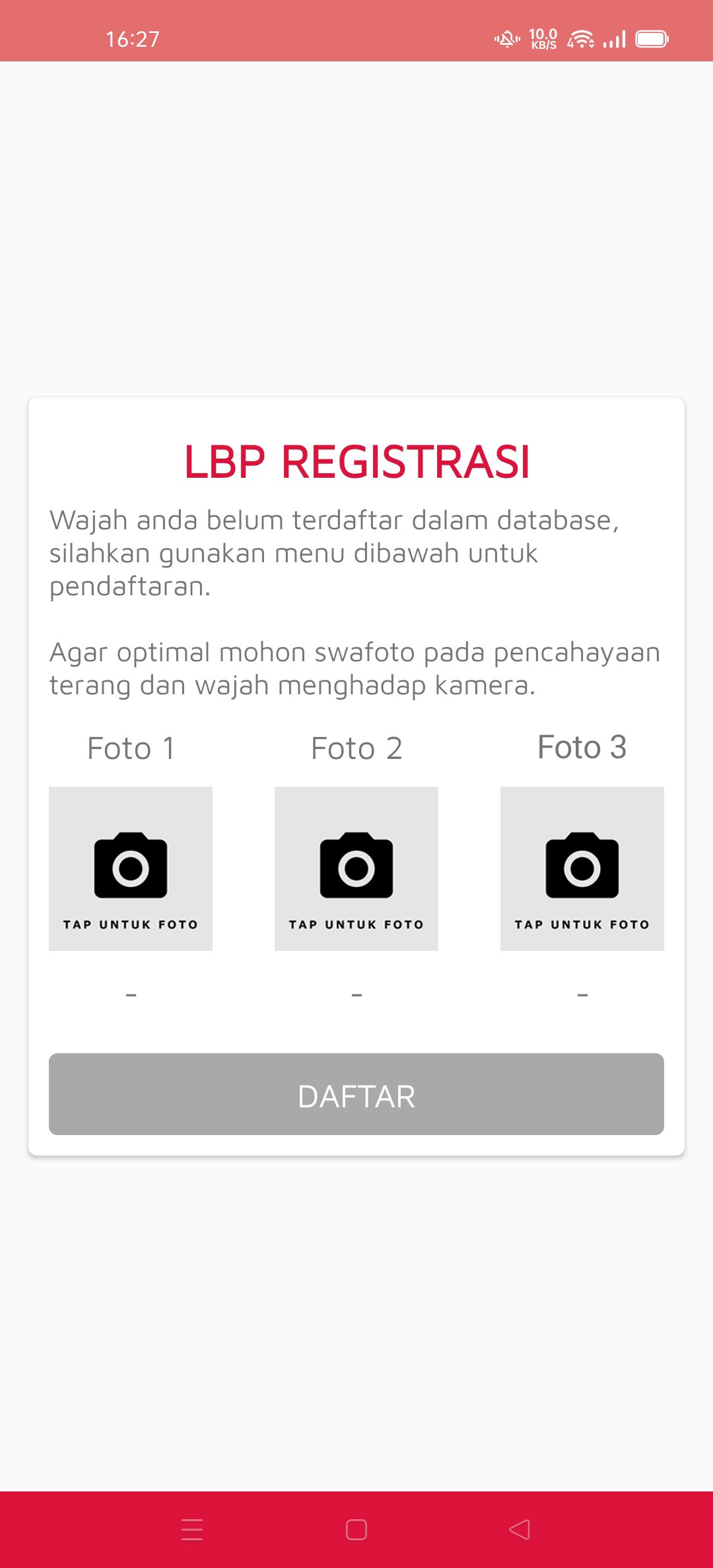
Task: Tap the Foto 1 camera tile
Action: coord(131,868)
